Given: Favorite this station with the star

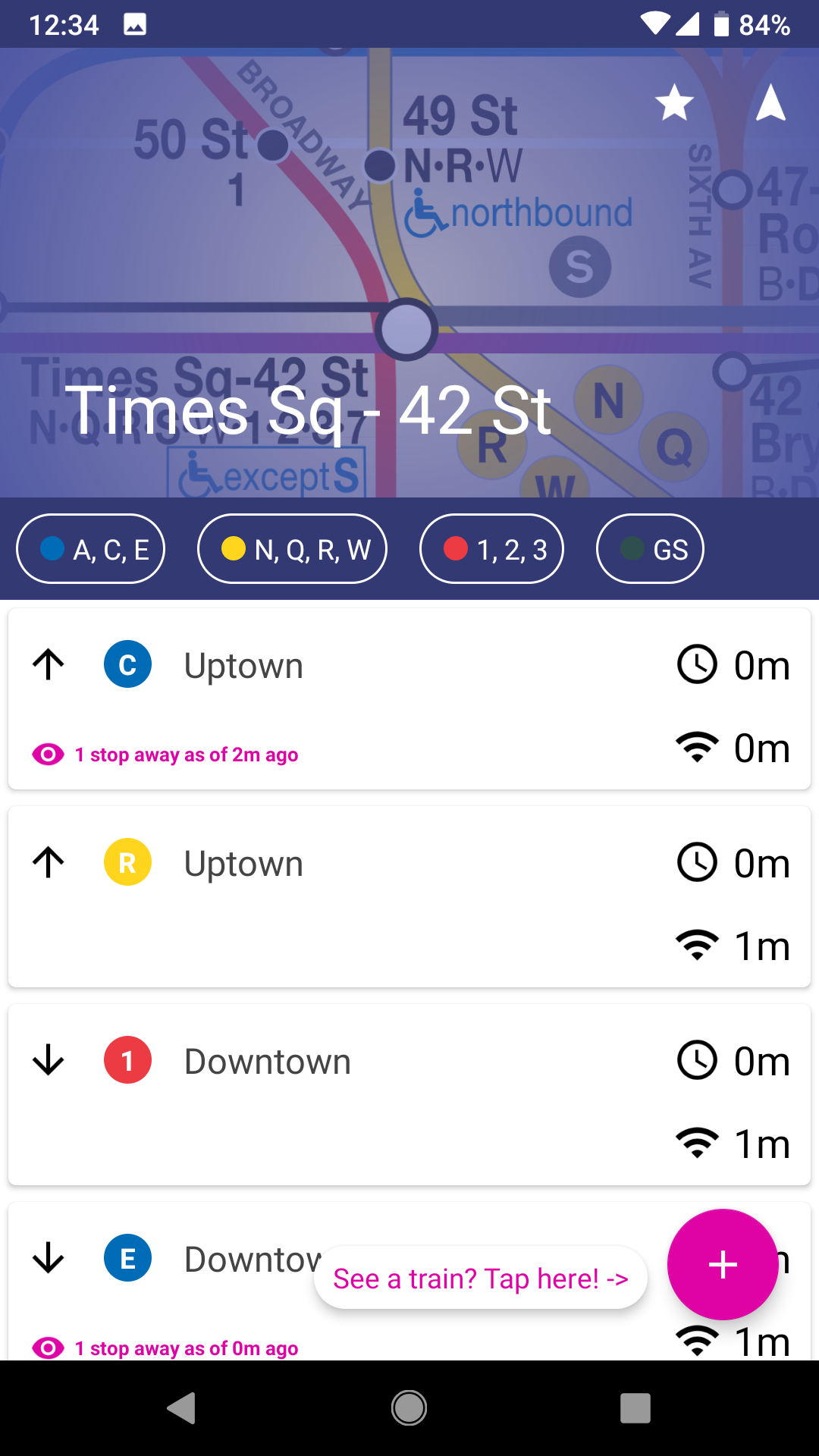Looking at the screenshot, I should 674,102.
